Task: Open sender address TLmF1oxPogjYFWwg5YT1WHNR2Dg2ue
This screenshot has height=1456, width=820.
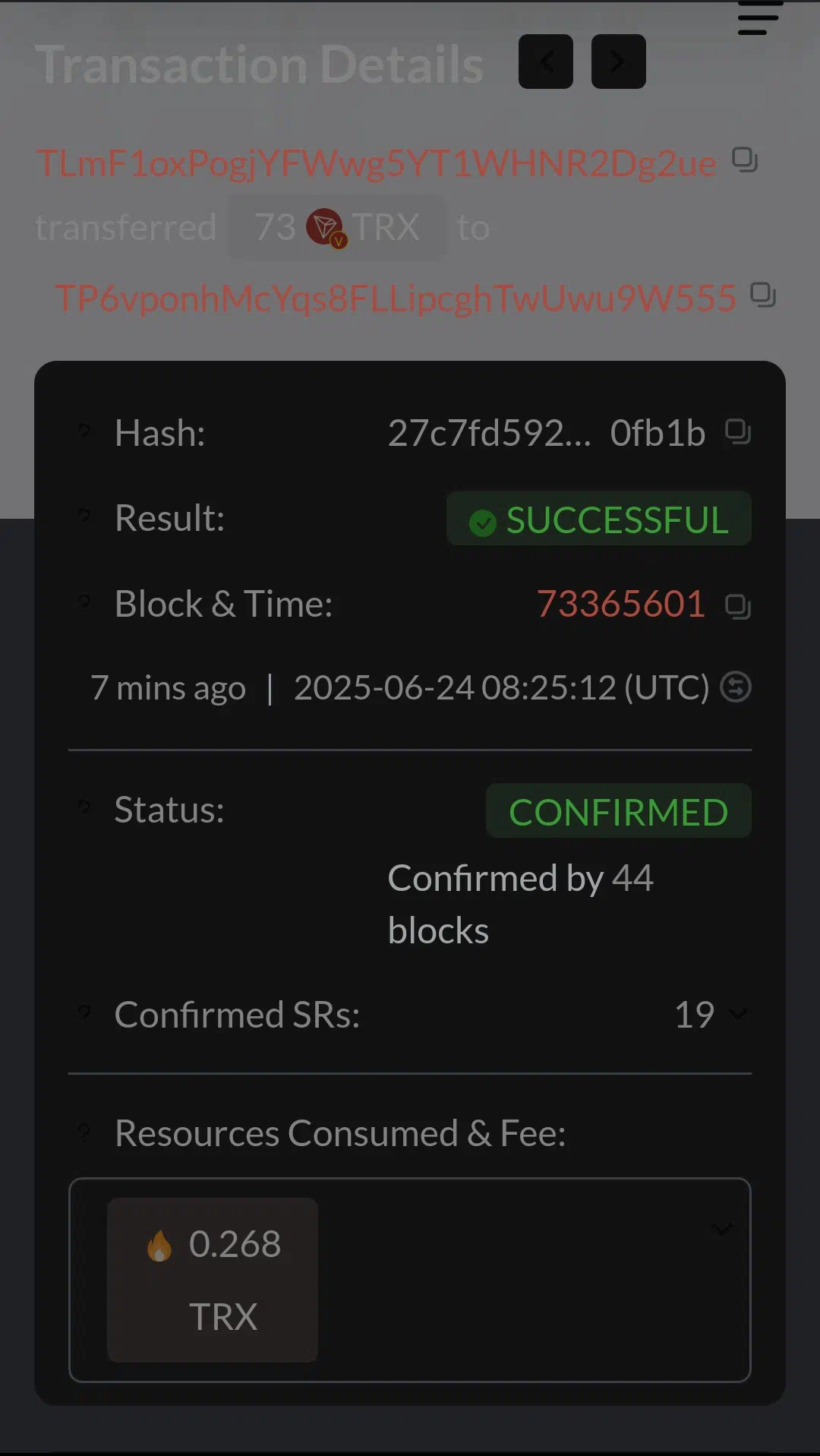Action: click(377, 163)
